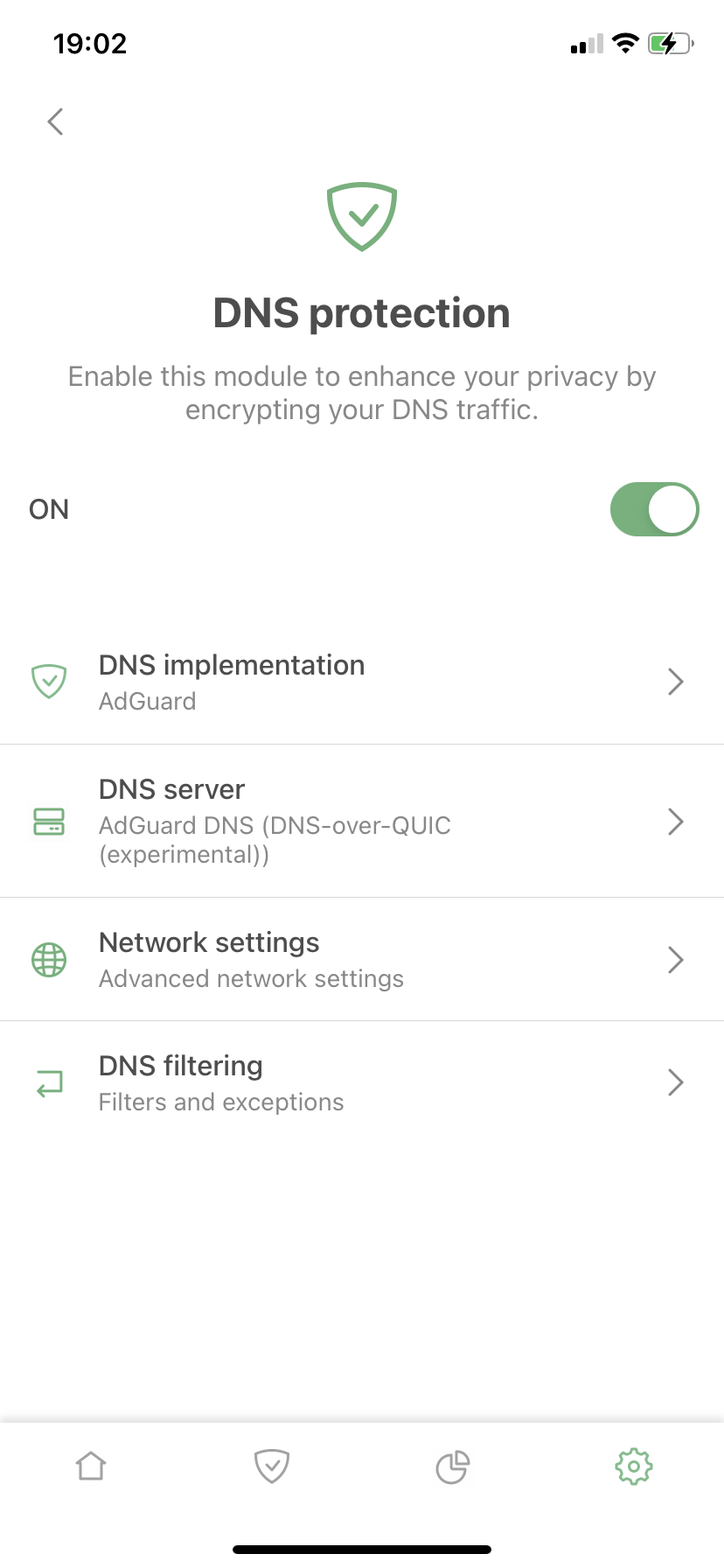The height and width of the screenshot is (1568, 724).
Task: Switch to the Home tab
Action: [91, 1466]
